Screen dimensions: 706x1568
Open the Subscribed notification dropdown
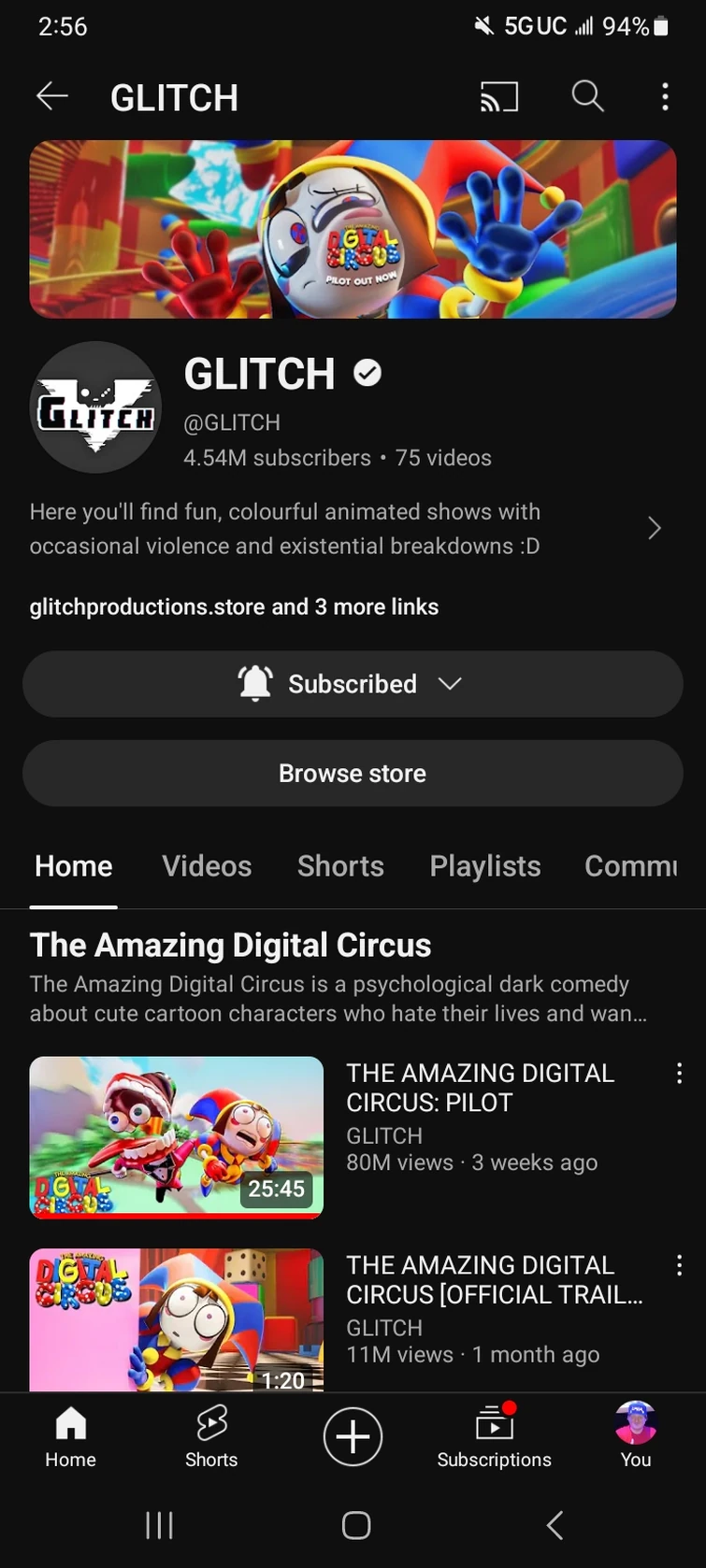[x=353, y=684]
